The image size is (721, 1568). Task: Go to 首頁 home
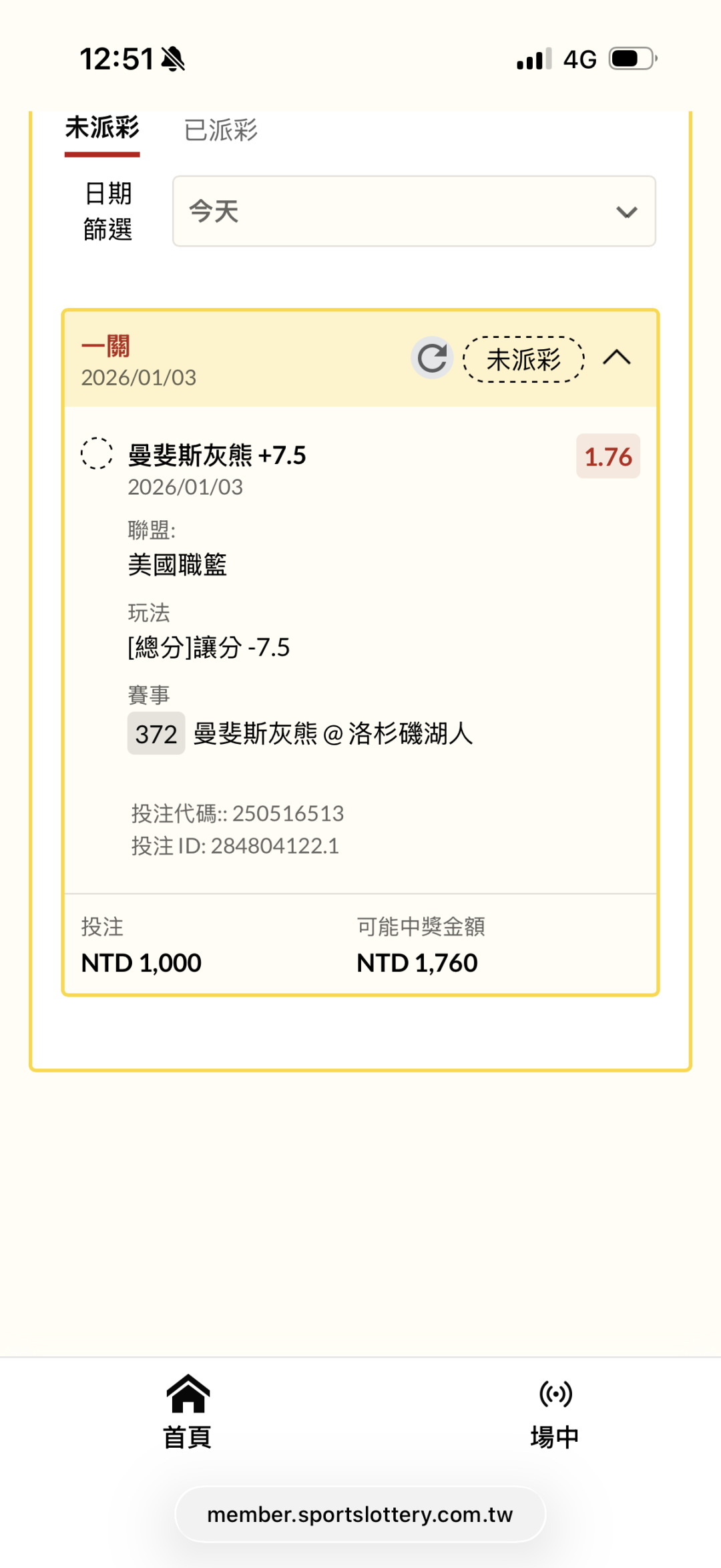(188, 1412)
